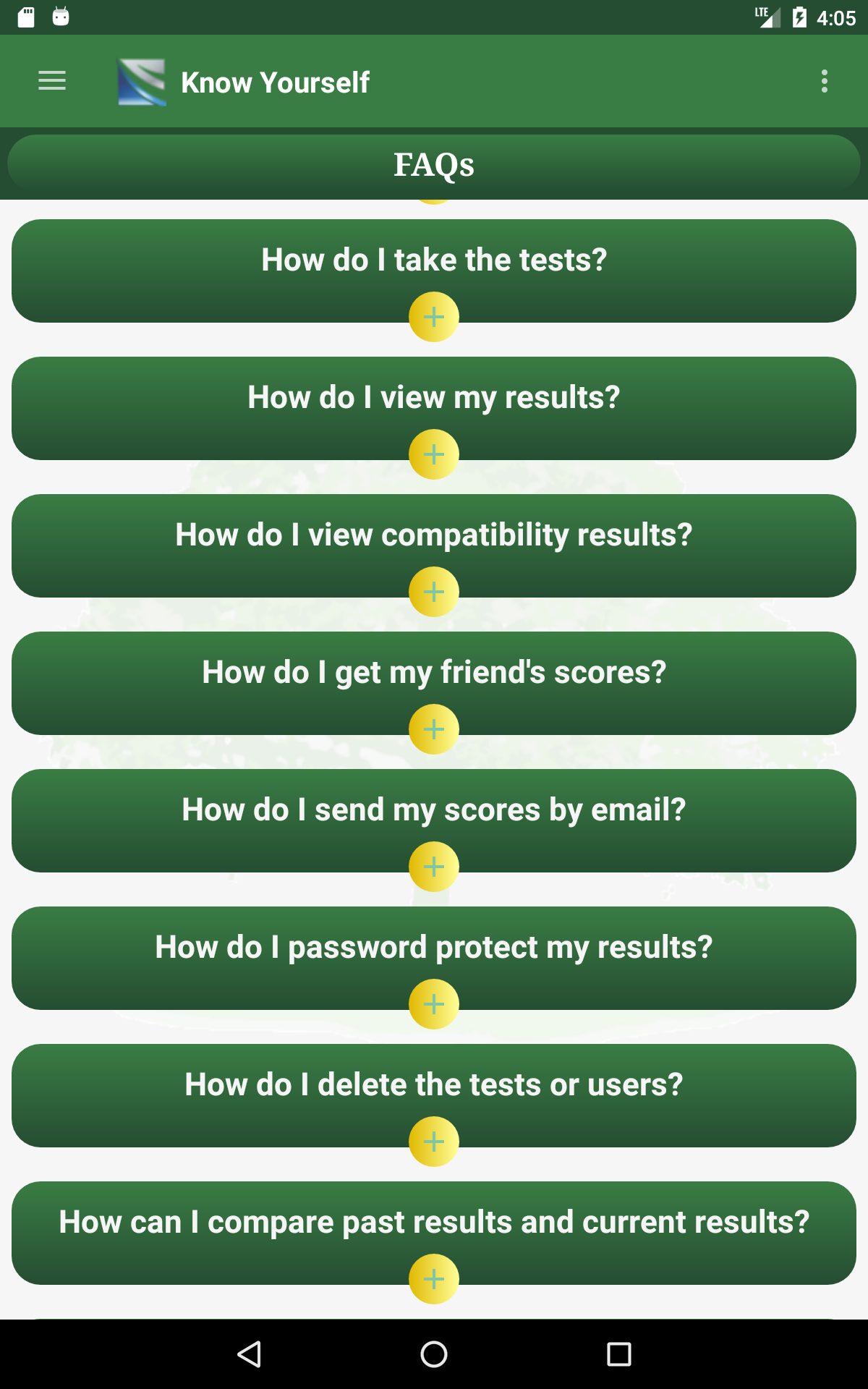Tap the system home button
This screenshot has height=1389, width=868.
click(x=434, y=1354)
